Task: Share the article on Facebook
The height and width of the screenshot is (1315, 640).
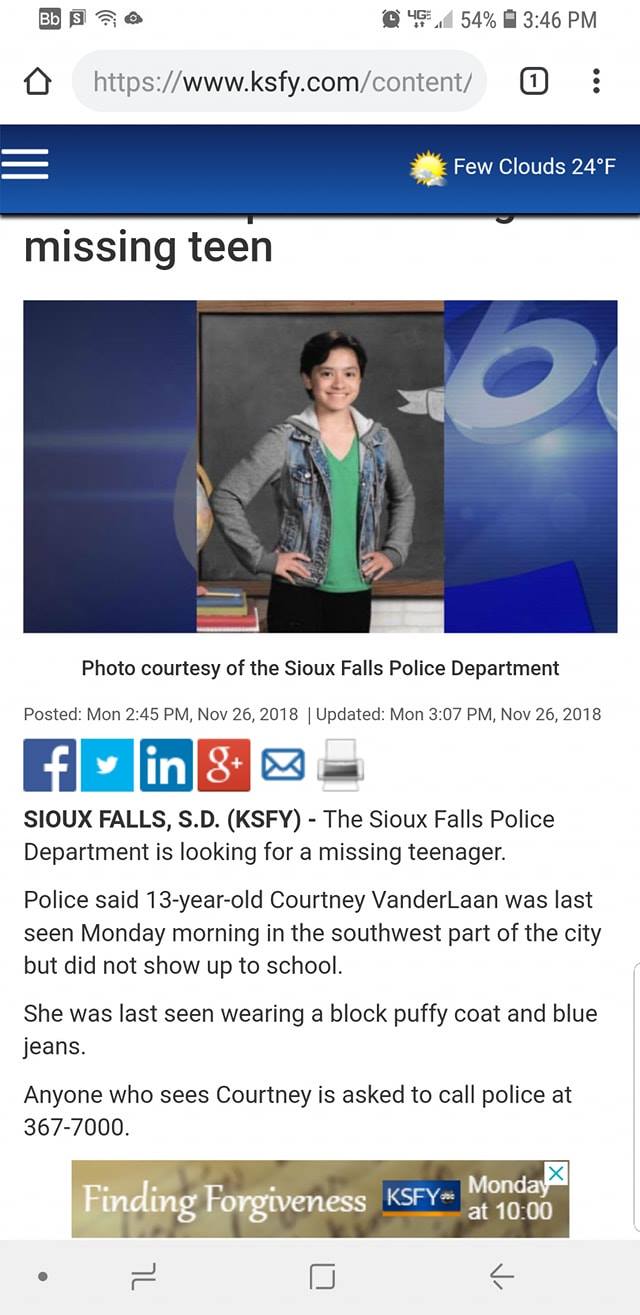Action: (x=49, y=766)
